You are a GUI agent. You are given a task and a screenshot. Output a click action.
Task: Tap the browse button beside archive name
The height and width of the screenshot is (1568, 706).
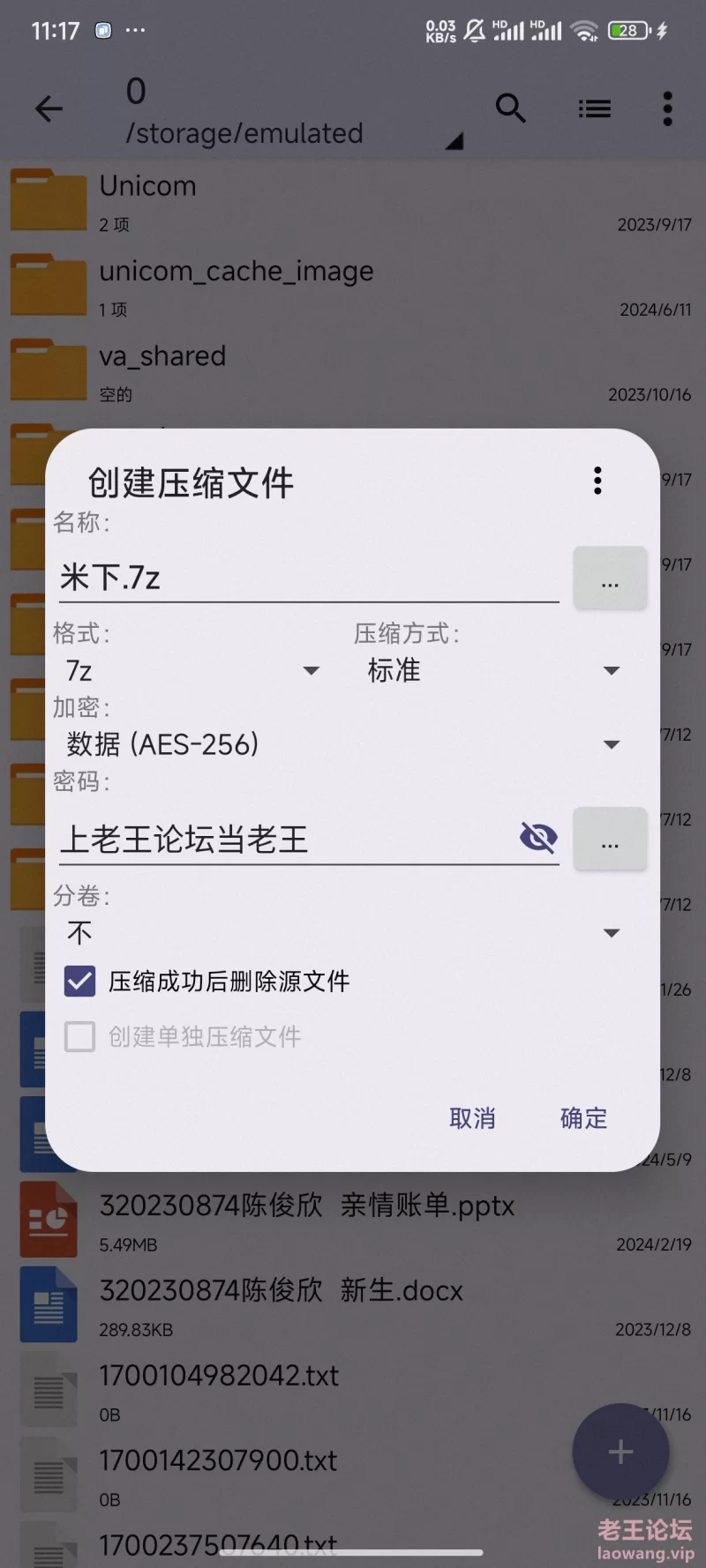pyautogui.click(x=610, y=579)
